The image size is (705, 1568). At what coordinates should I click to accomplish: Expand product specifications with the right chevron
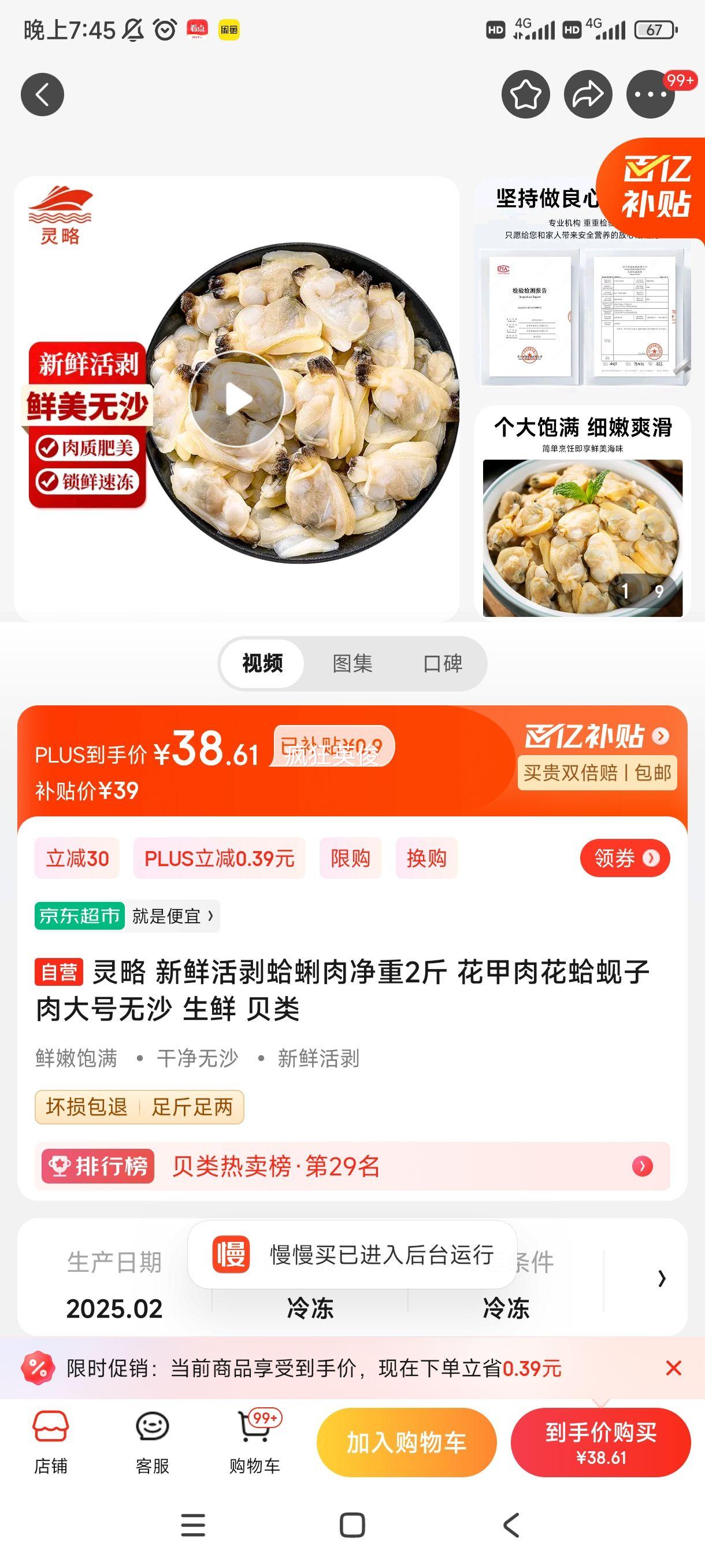click(x=662, y=1279)
